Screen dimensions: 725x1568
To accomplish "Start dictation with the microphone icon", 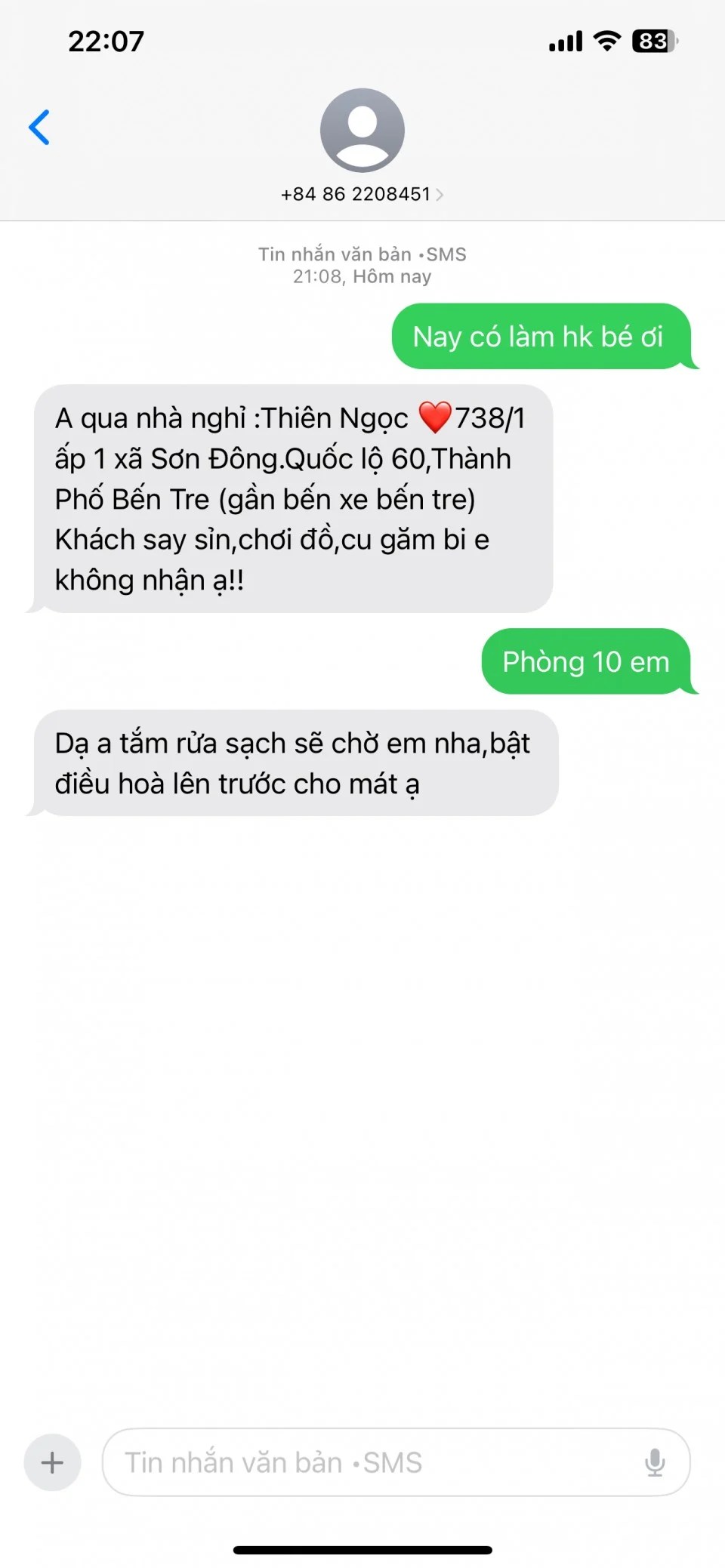I will pos(655,1462).
